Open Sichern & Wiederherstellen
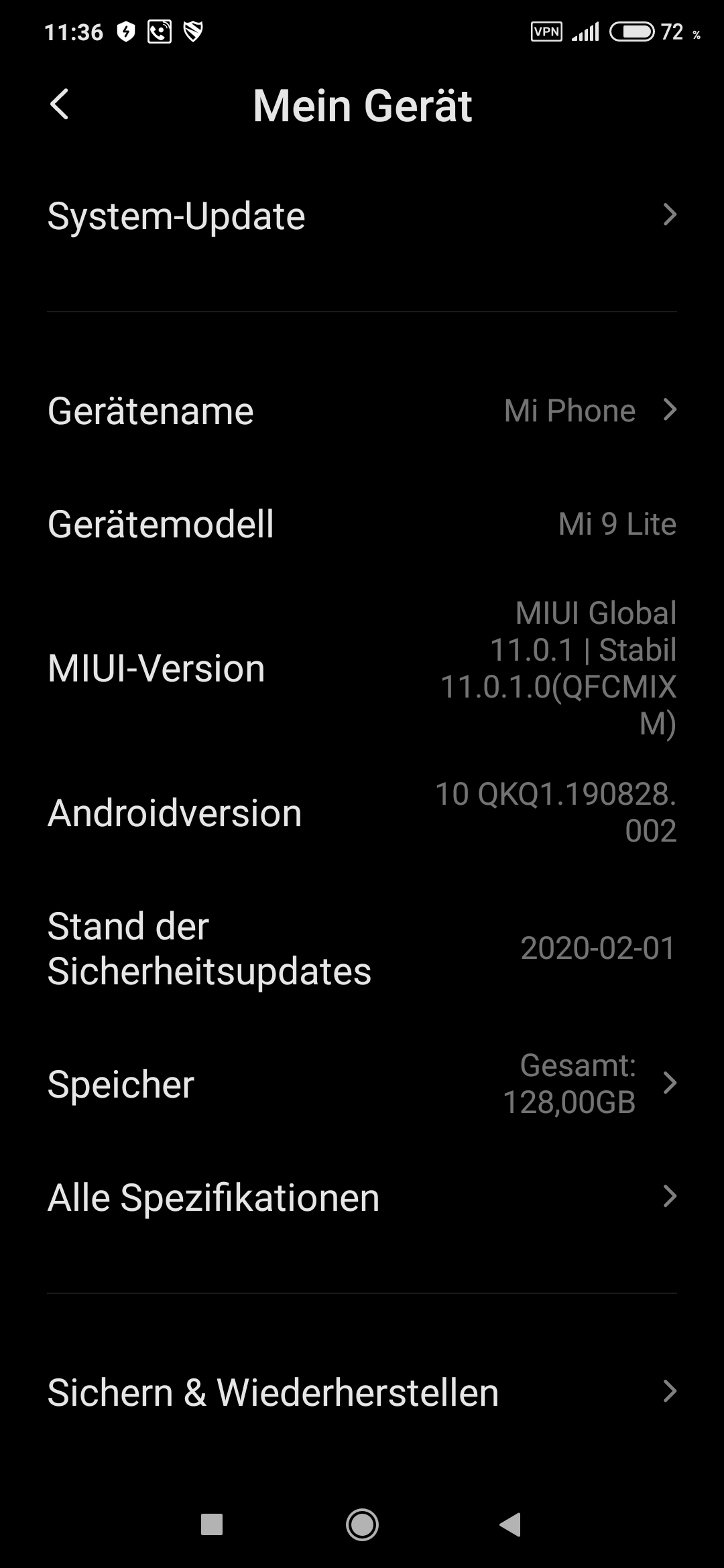Viewport: 724px width, 1568px height. pyautogui.click(x=362, y=1392)
